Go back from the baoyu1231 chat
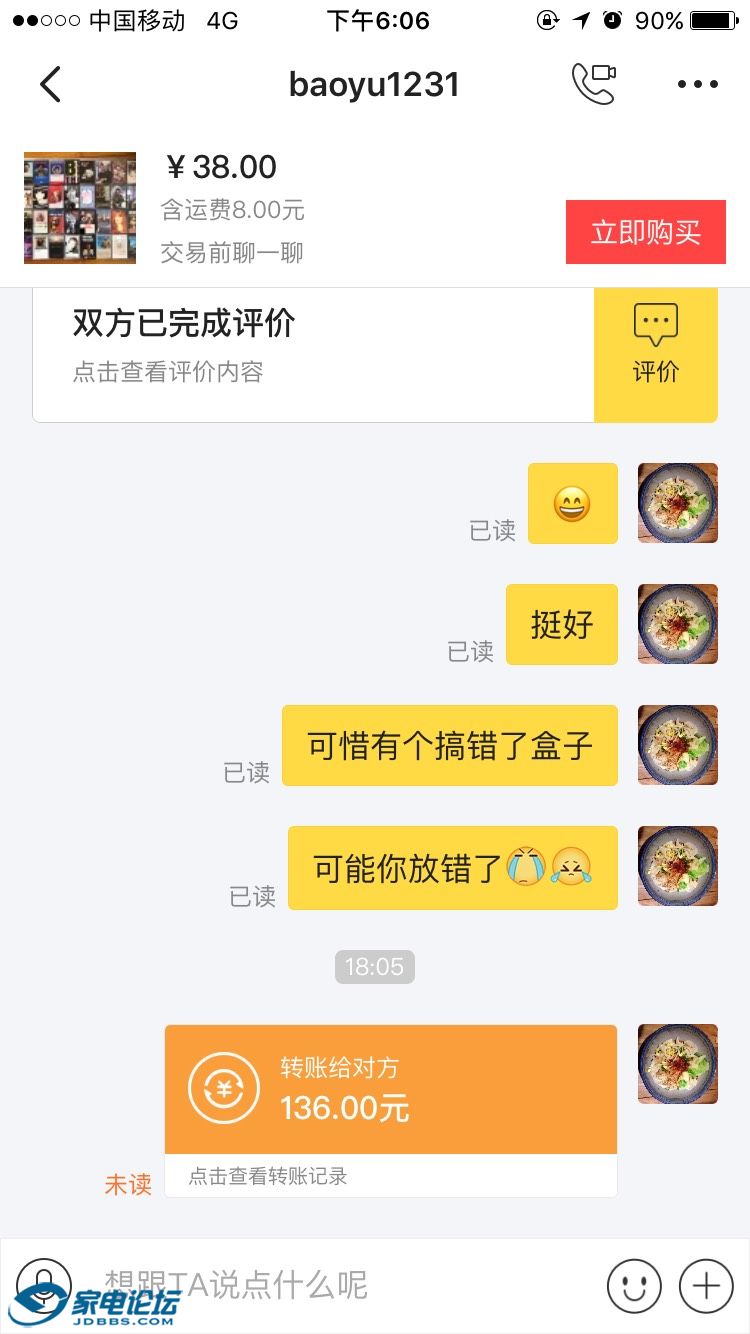Viewport: 750px width, 1334px height. tap(50, 84)
